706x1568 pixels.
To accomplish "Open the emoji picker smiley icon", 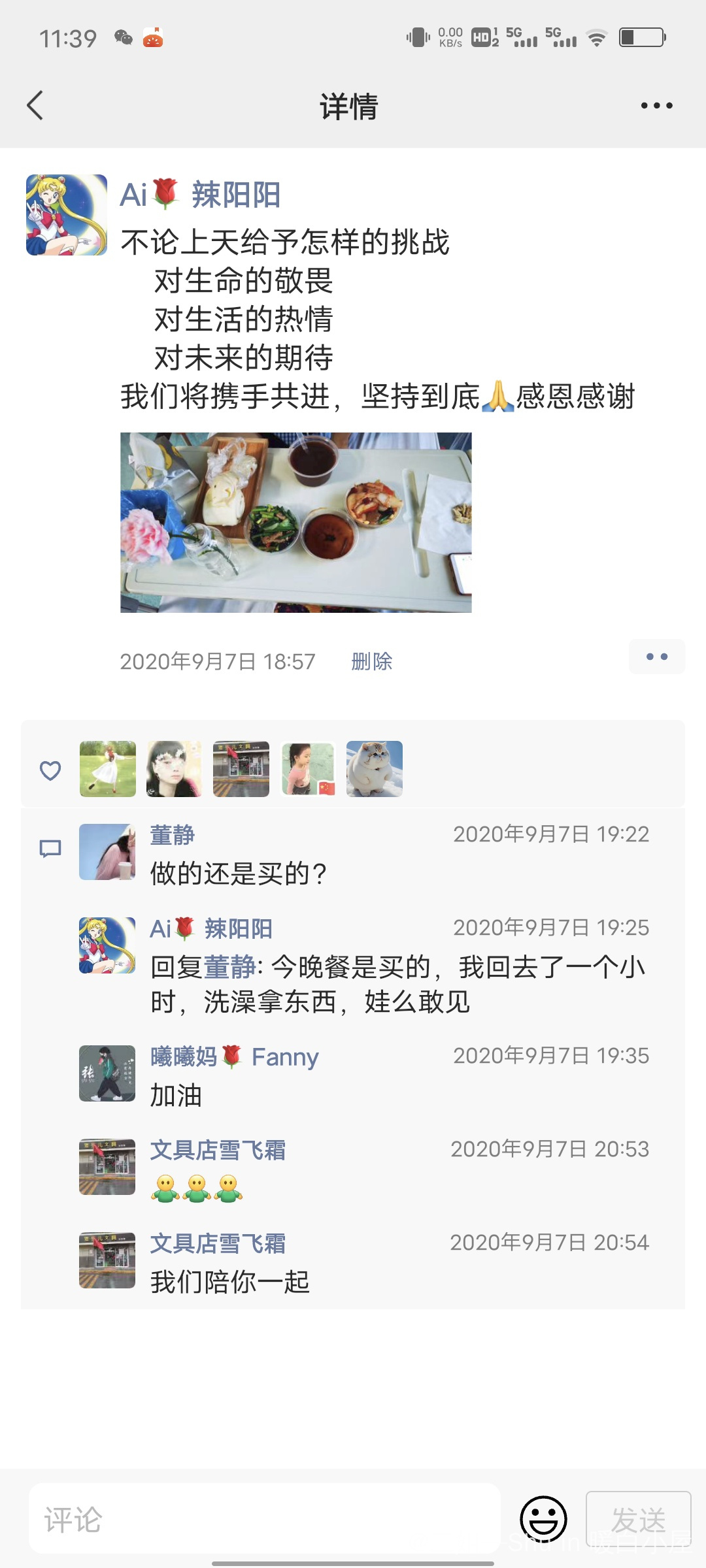I will 543,1519.
